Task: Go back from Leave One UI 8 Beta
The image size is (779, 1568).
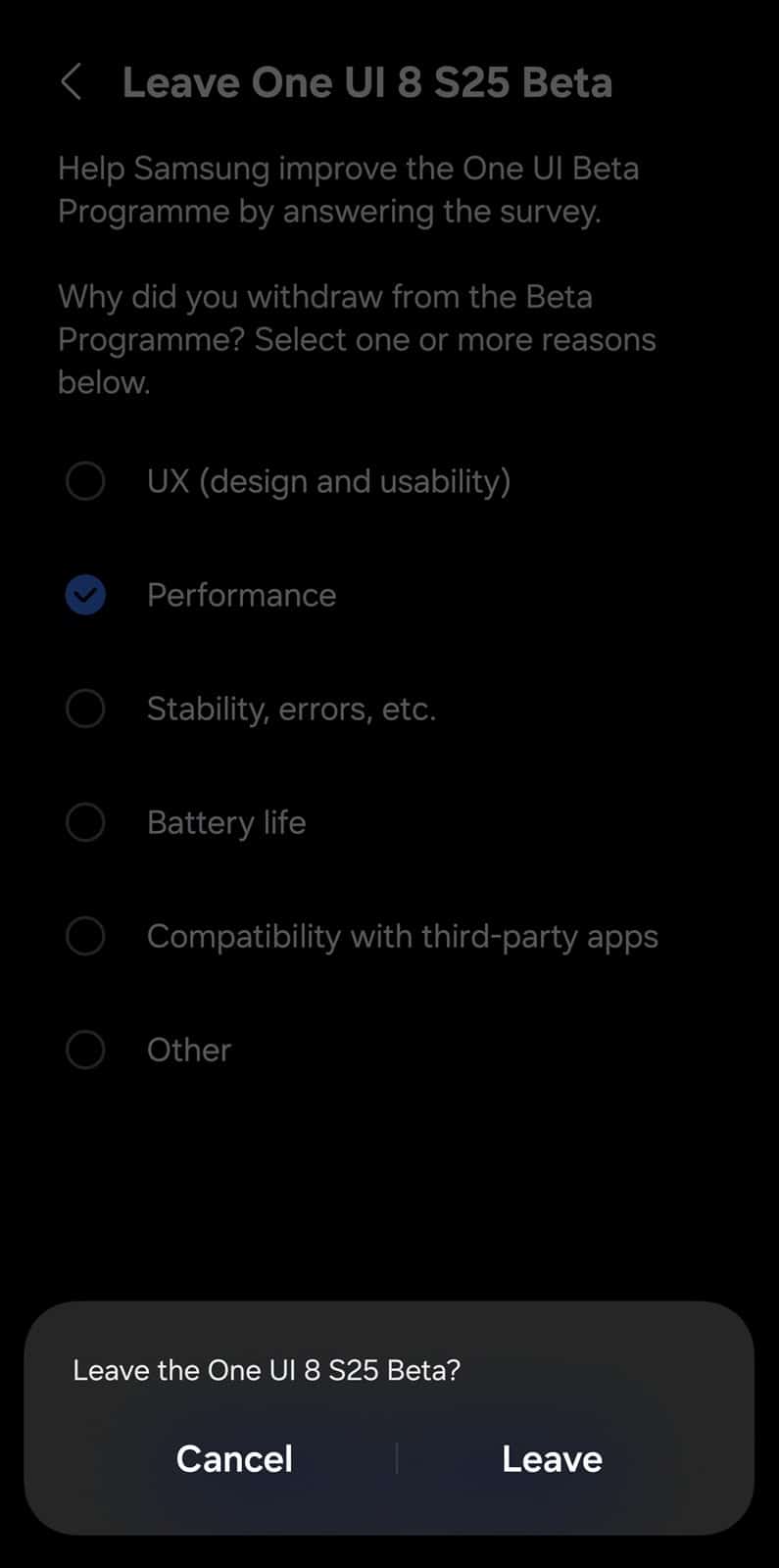Action: (x=72, y=82)
